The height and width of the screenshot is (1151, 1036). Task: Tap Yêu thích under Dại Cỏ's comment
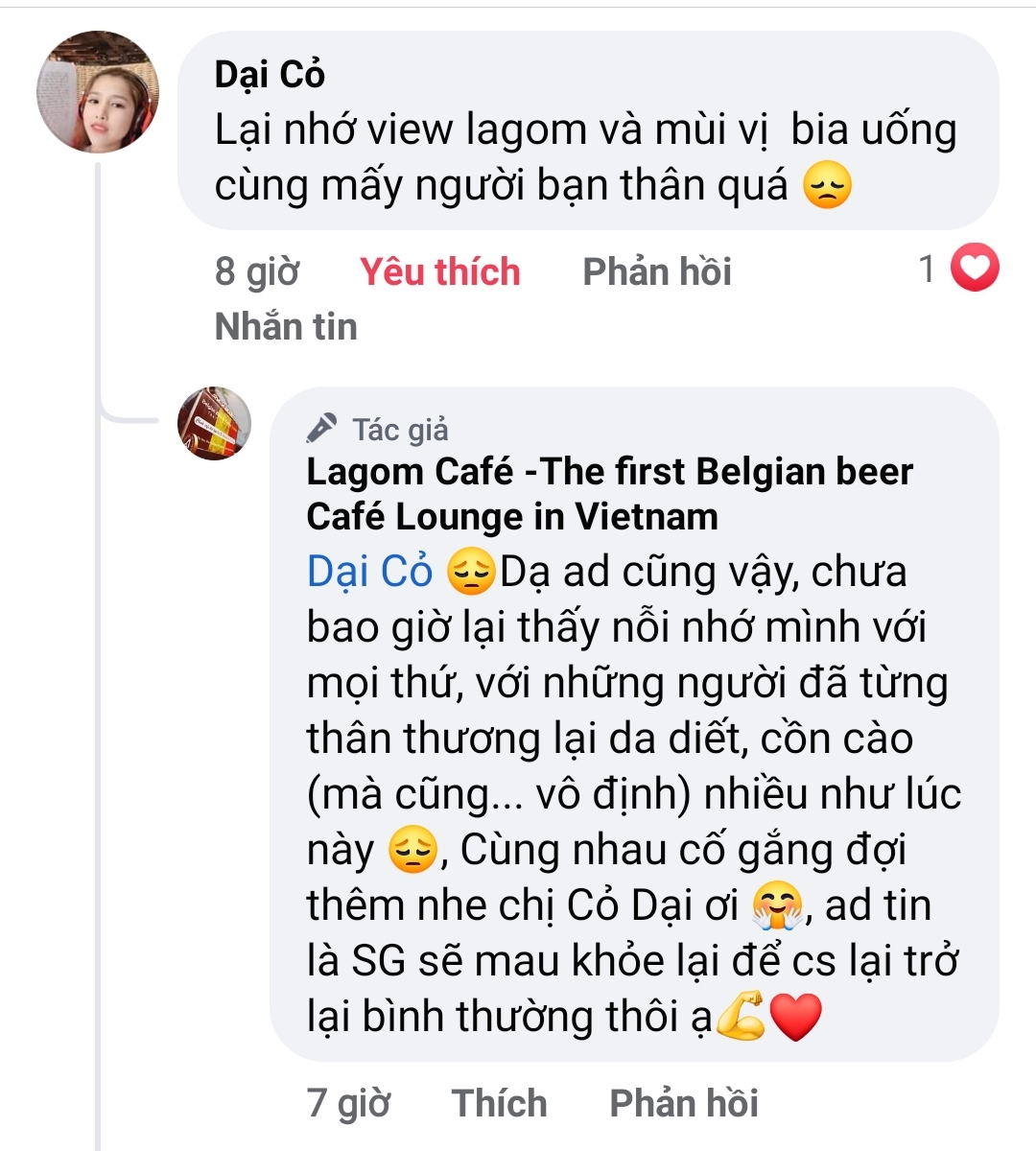[439, 271]
